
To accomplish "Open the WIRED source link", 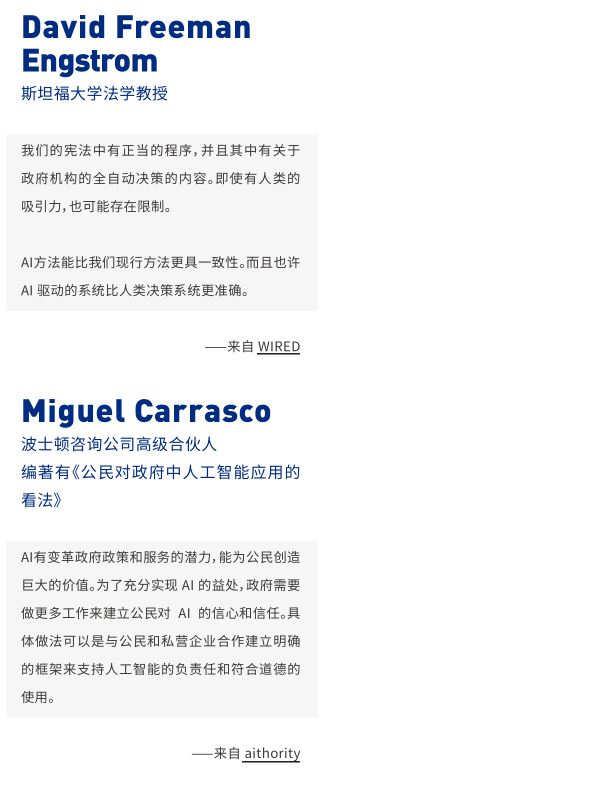I will [278, 347].
